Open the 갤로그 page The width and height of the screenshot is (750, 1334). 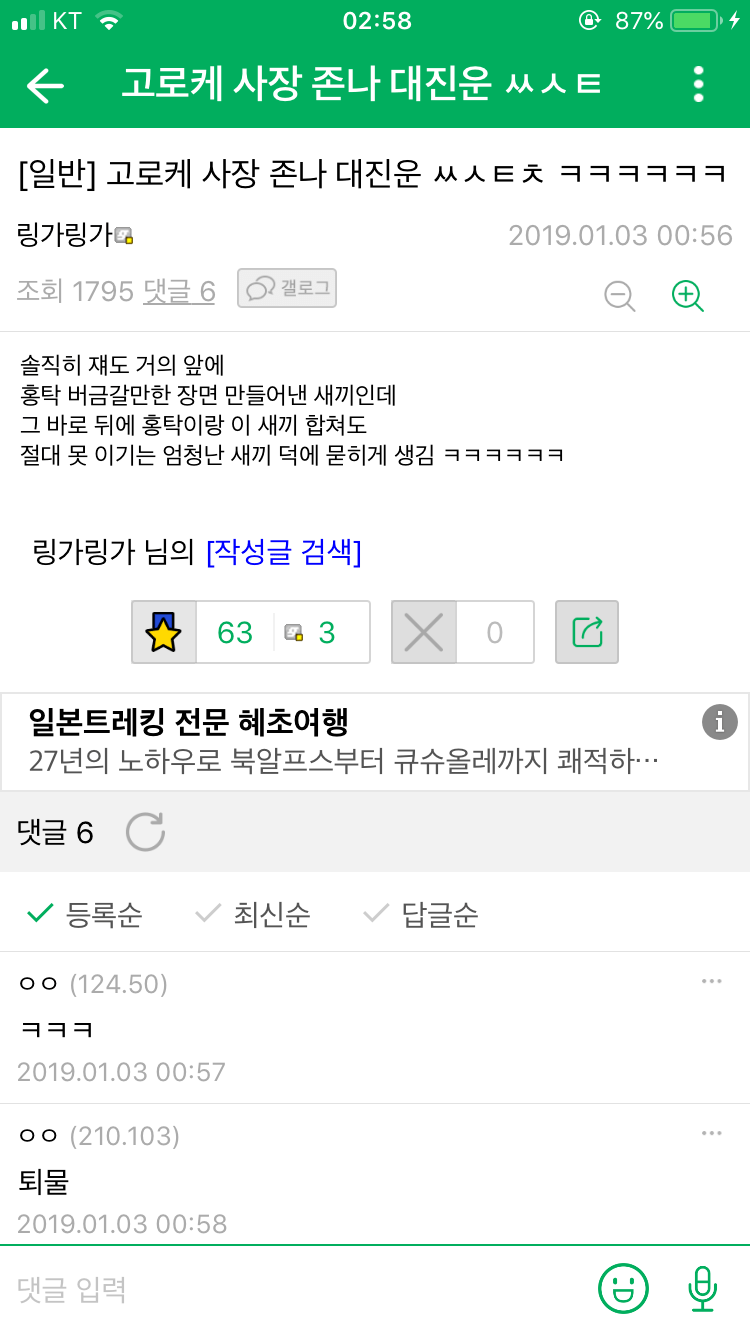[x=286, y=287]
